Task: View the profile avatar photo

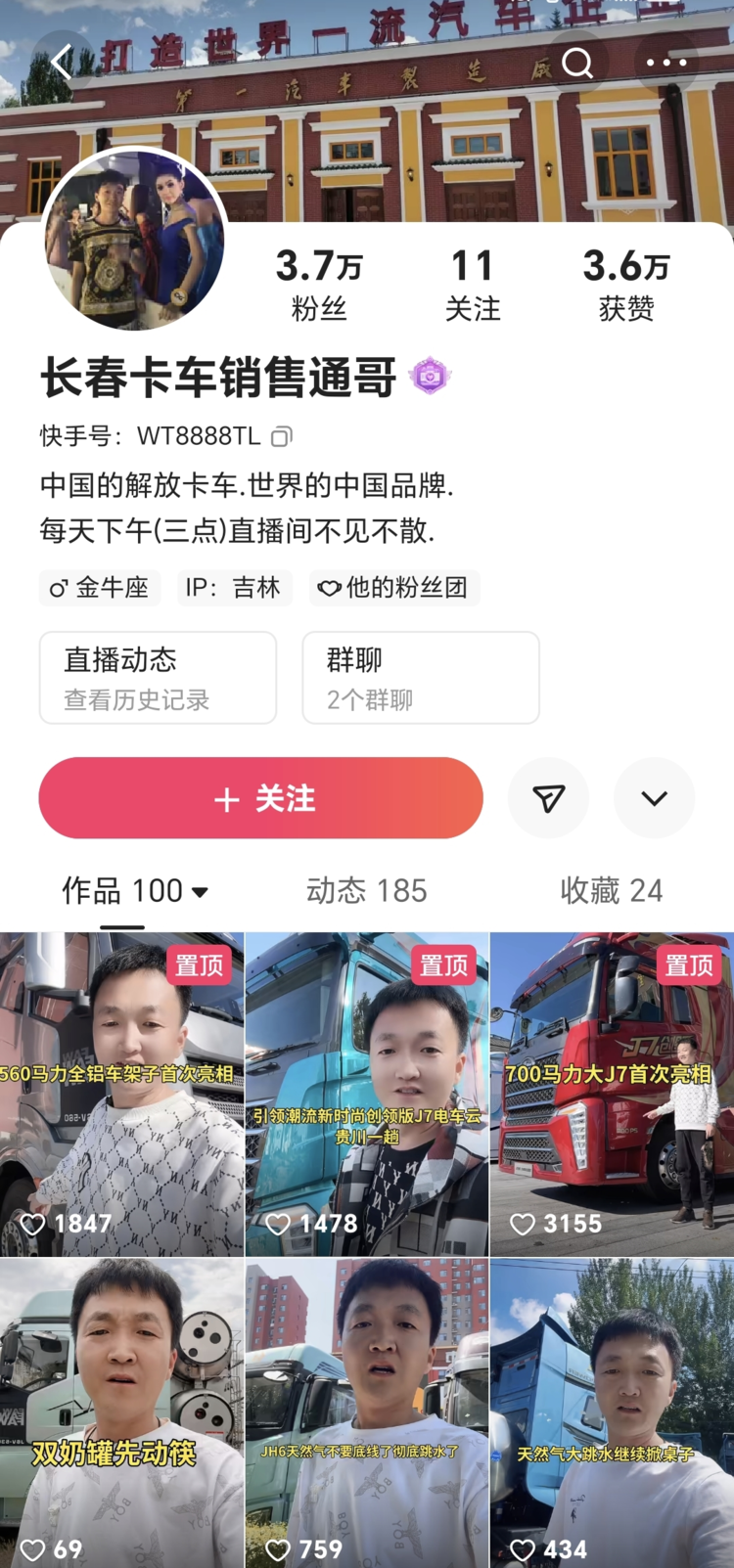Action: pos(134,240)
